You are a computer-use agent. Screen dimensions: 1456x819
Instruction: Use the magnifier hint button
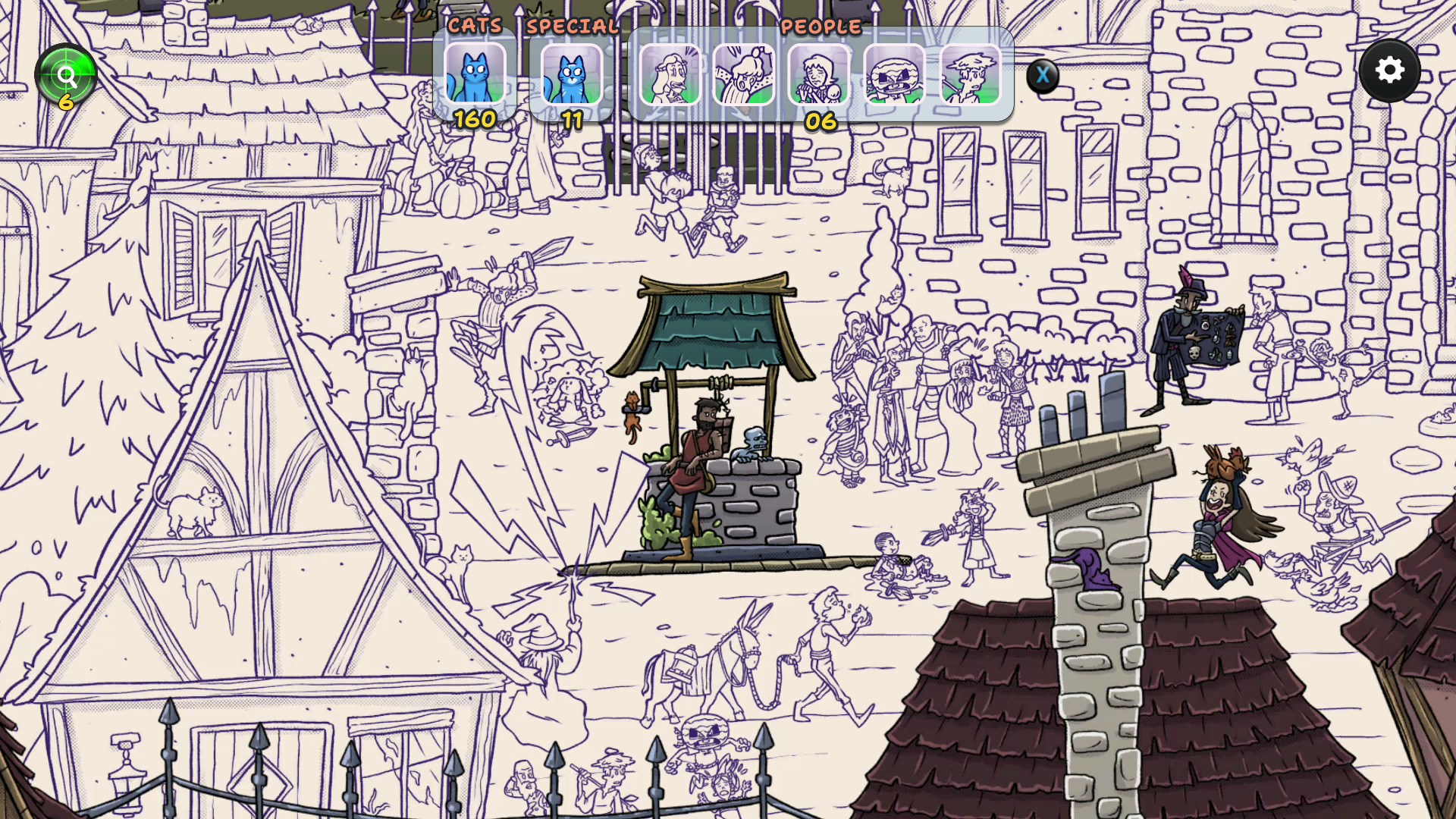66,75
